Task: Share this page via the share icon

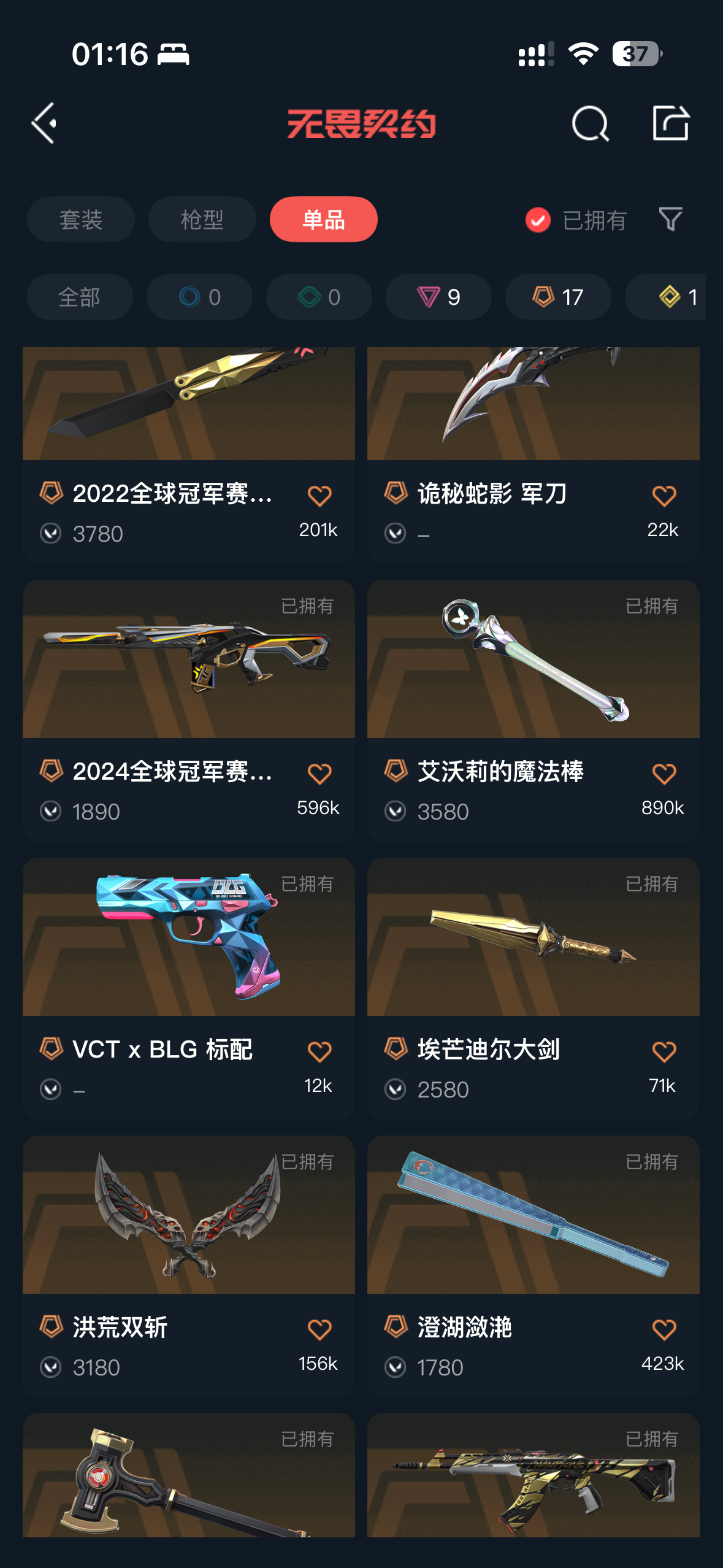Action: pos(670,123)
